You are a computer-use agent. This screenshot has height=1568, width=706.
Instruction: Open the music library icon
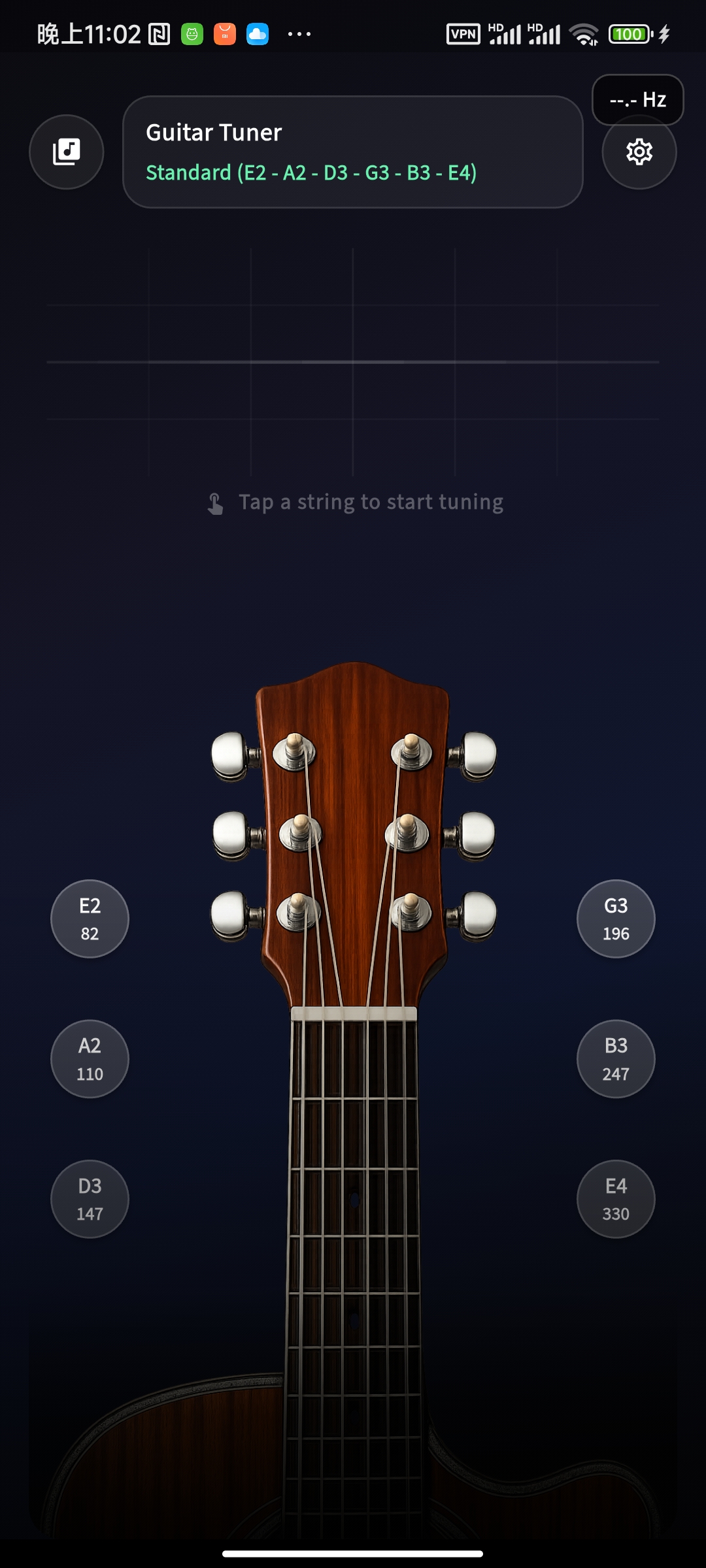[67, 152]
